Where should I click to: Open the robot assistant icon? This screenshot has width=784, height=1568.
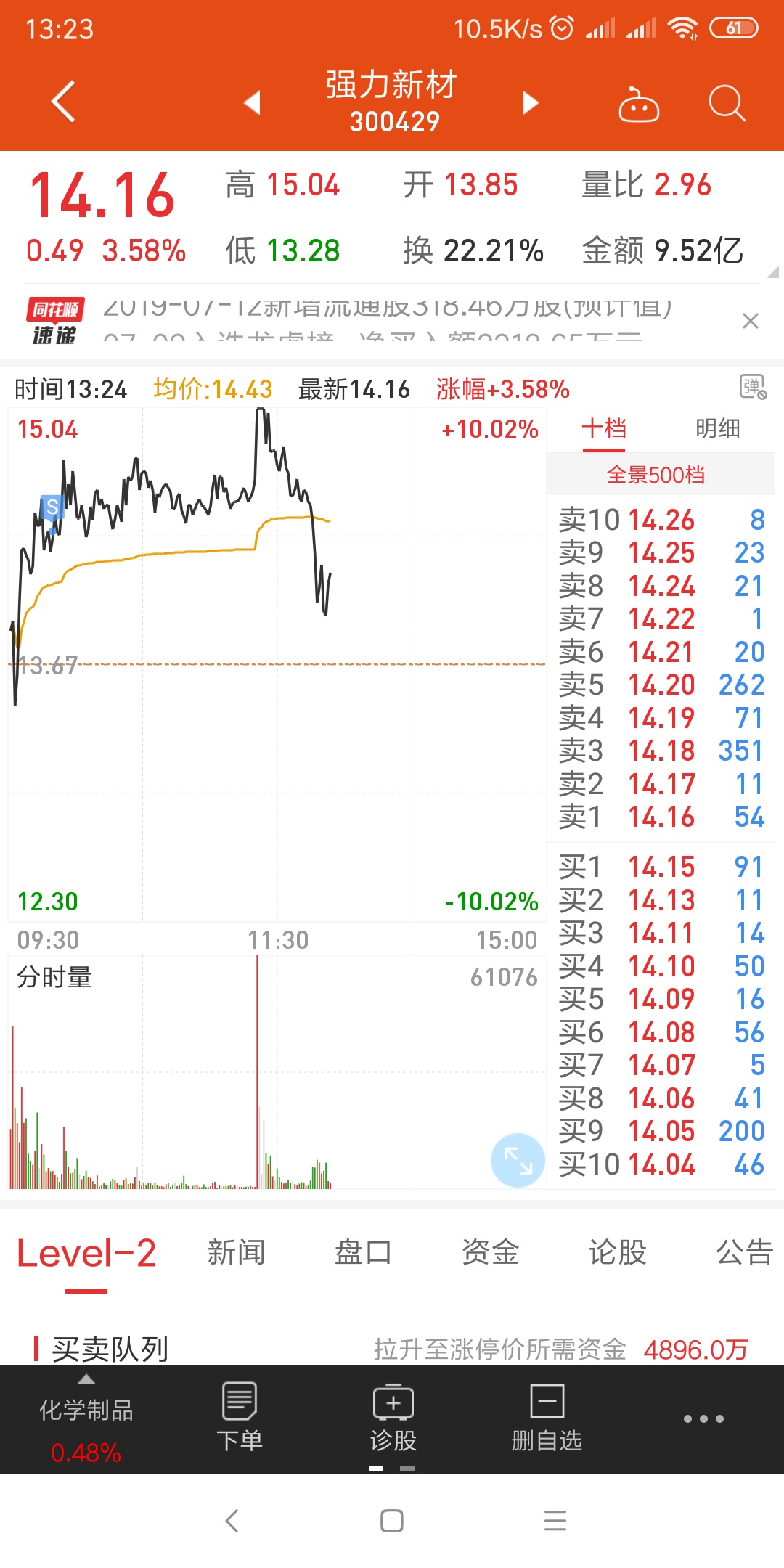pyautogui.click(x=639, y=104)
